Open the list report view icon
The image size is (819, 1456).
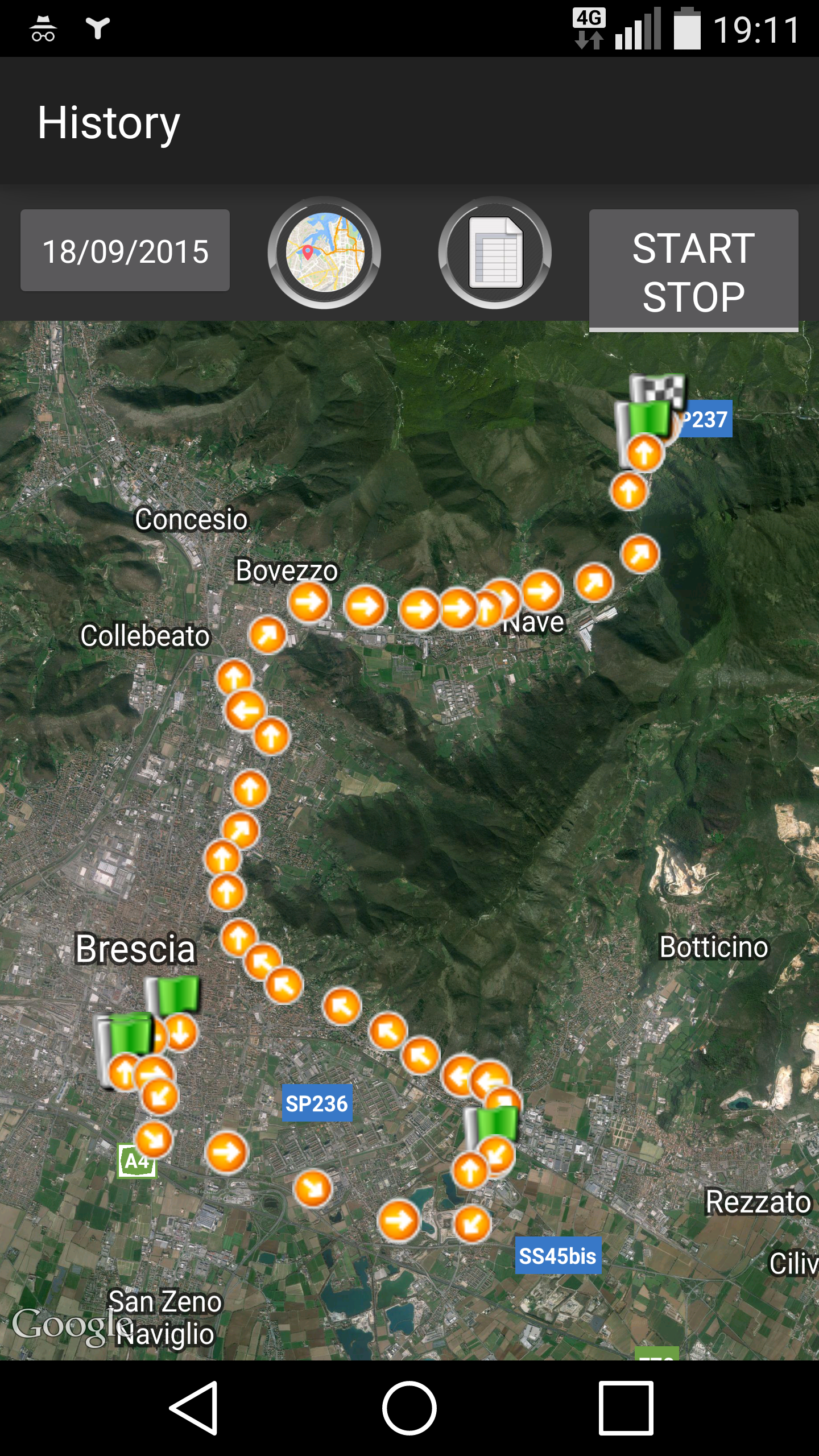[x=495, y=253]
